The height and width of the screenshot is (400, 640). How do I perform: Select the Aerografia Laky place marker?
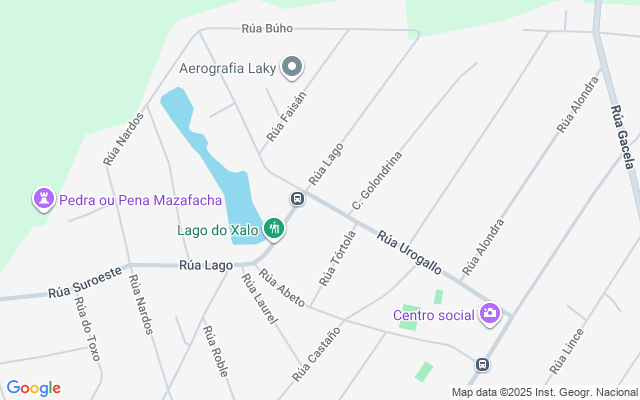pyautogui.click(x=292, y=68)
